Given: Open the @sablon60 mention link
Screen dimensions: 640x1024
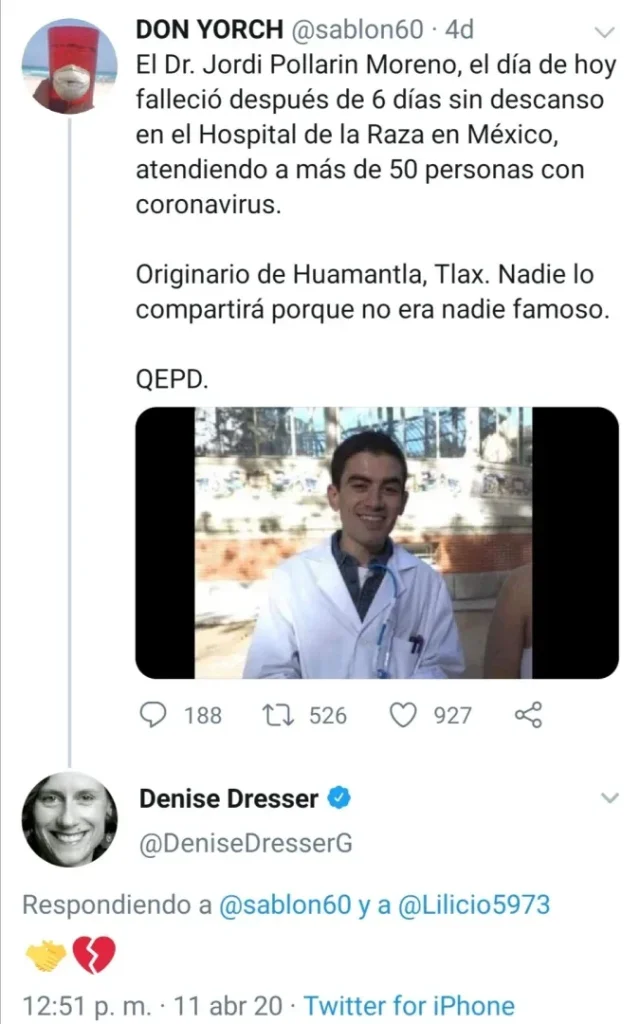Looking at the screenshot, I should (285, 905).
